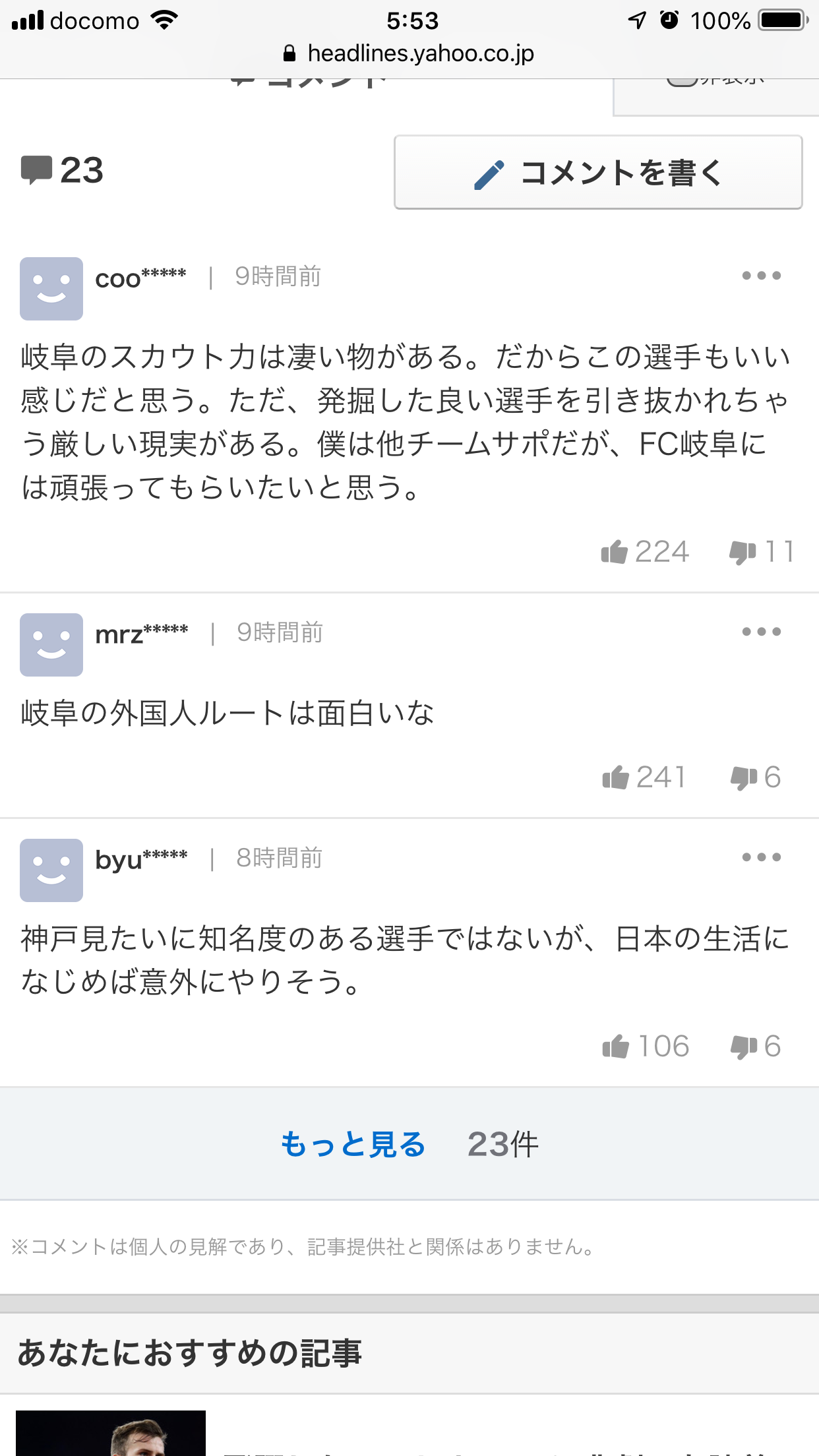Tap the コメントを書く button
The width and height of the screenshot is (819, 1456).
598,173
